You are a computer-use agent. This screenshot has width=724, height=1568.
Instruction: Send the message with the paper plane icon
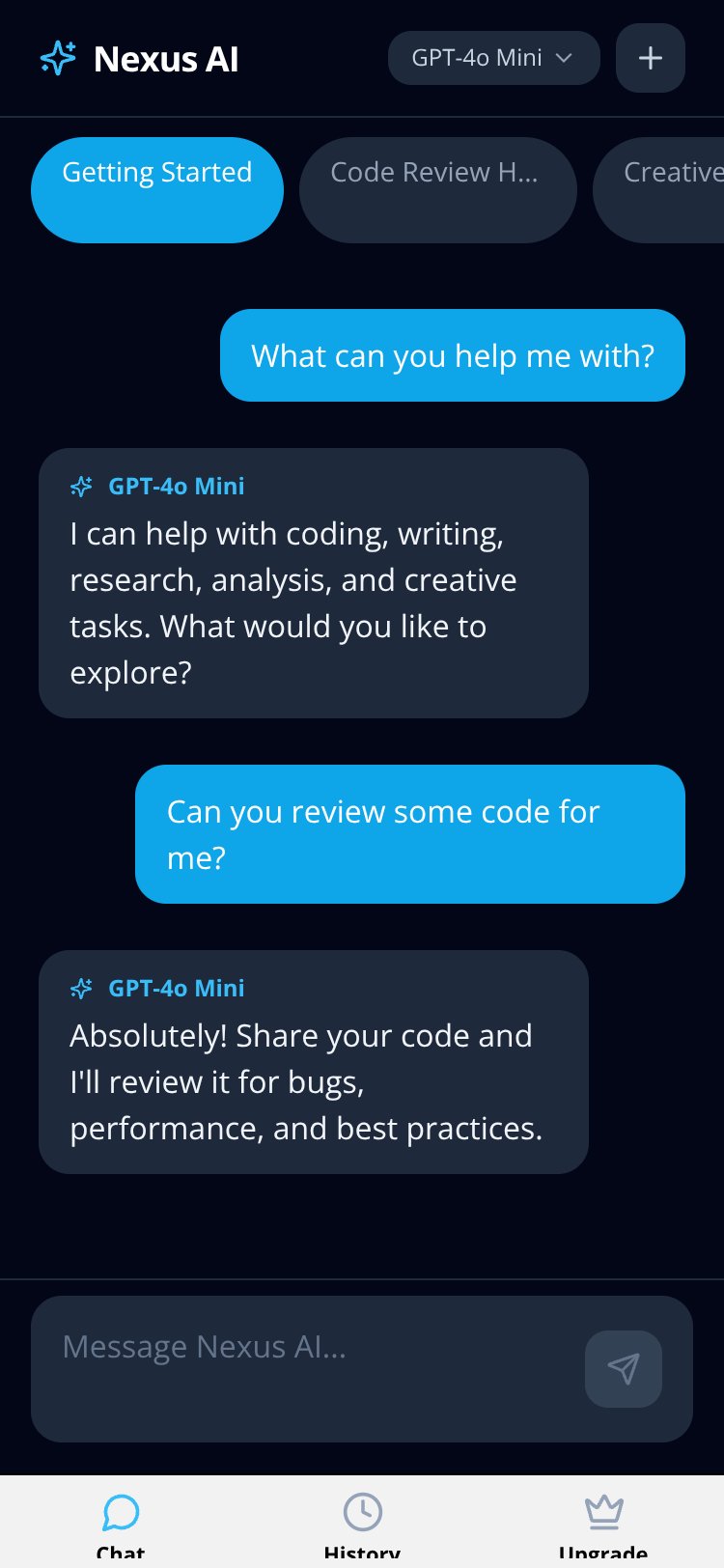(624, 1369)
